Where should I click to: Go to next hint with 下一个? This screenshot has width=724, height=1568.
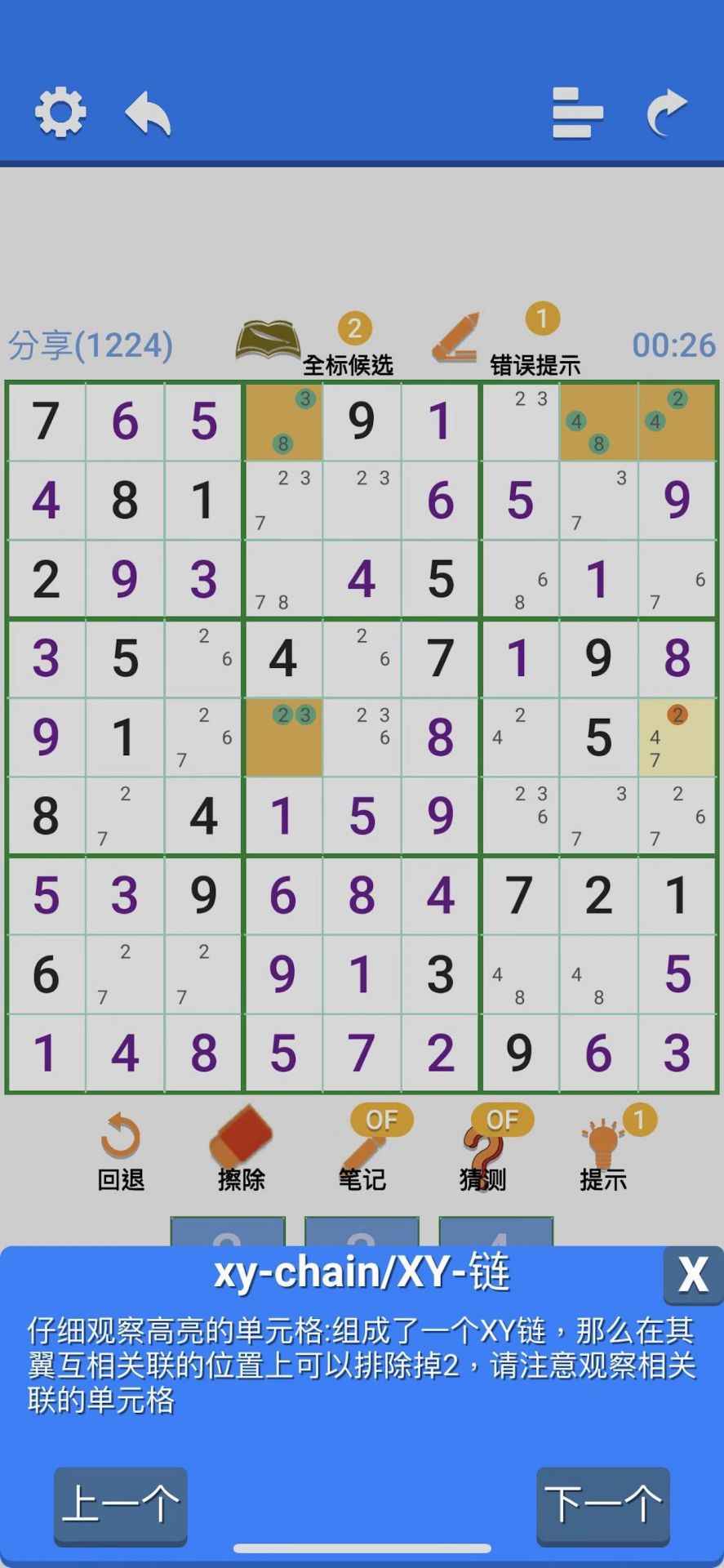[602, 1504]
